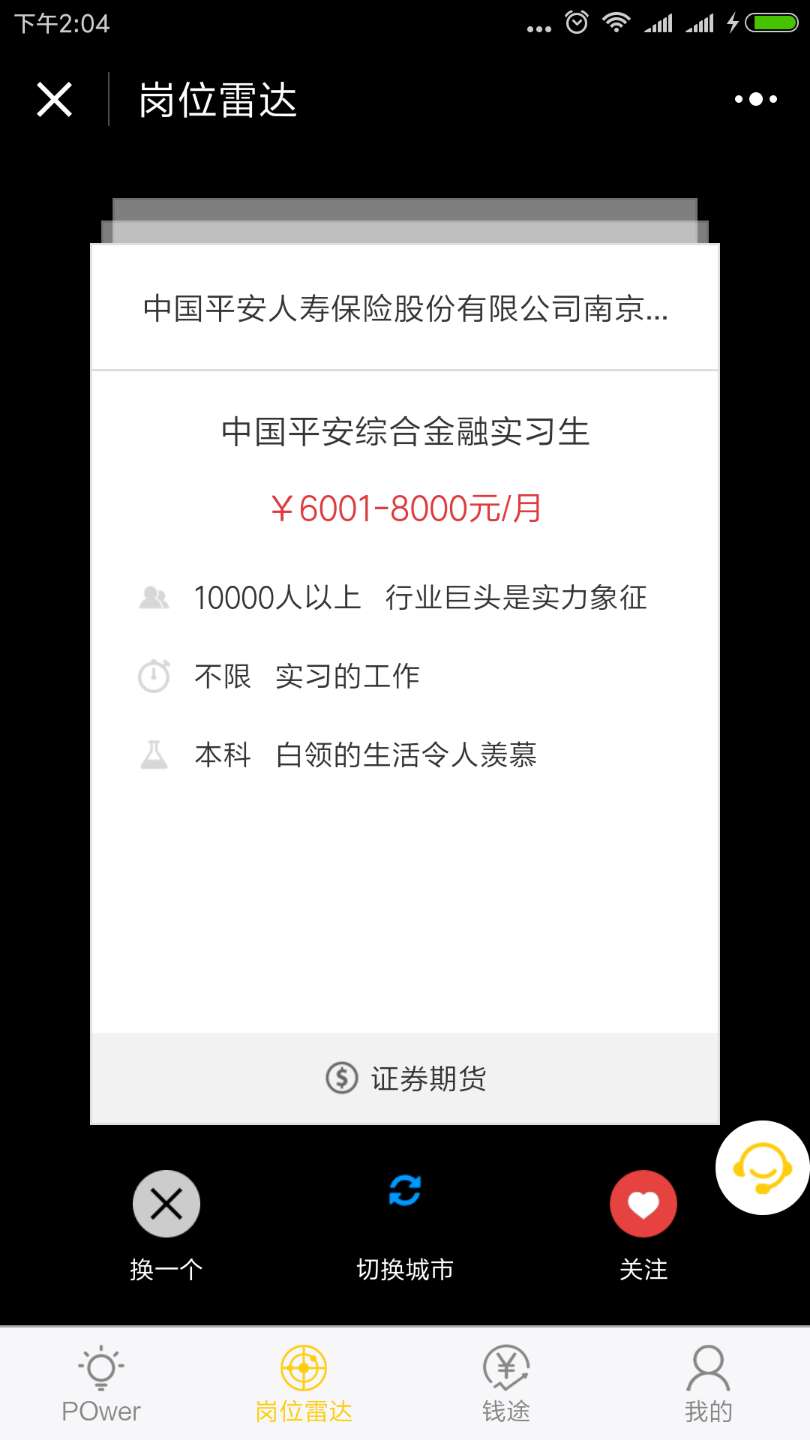Skip this job with 换一个
Image resolution: width=810 pixels, height=1440 pixels.
coord(166,1204)
